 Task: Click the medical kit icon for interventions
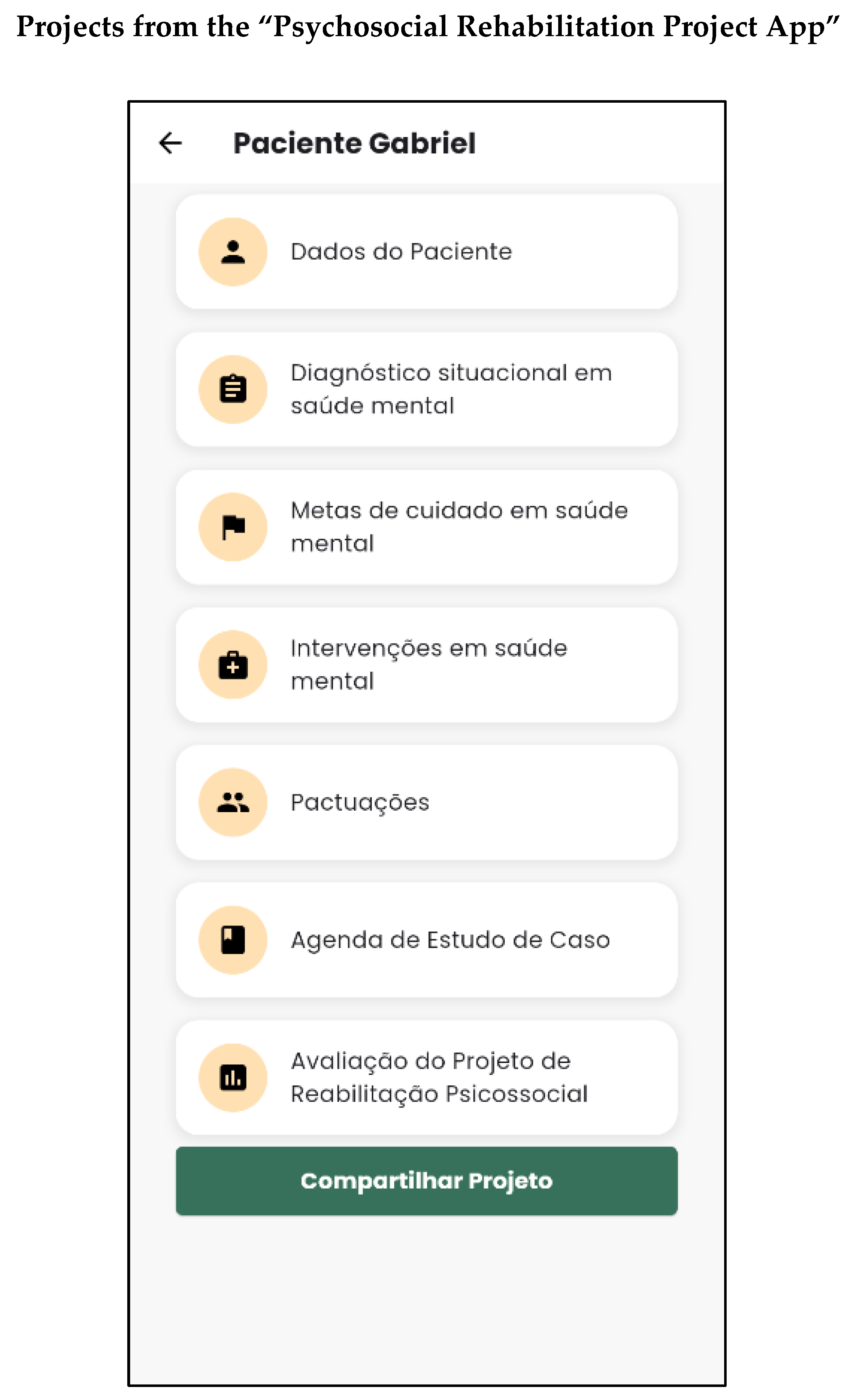(x=233, y=665)
